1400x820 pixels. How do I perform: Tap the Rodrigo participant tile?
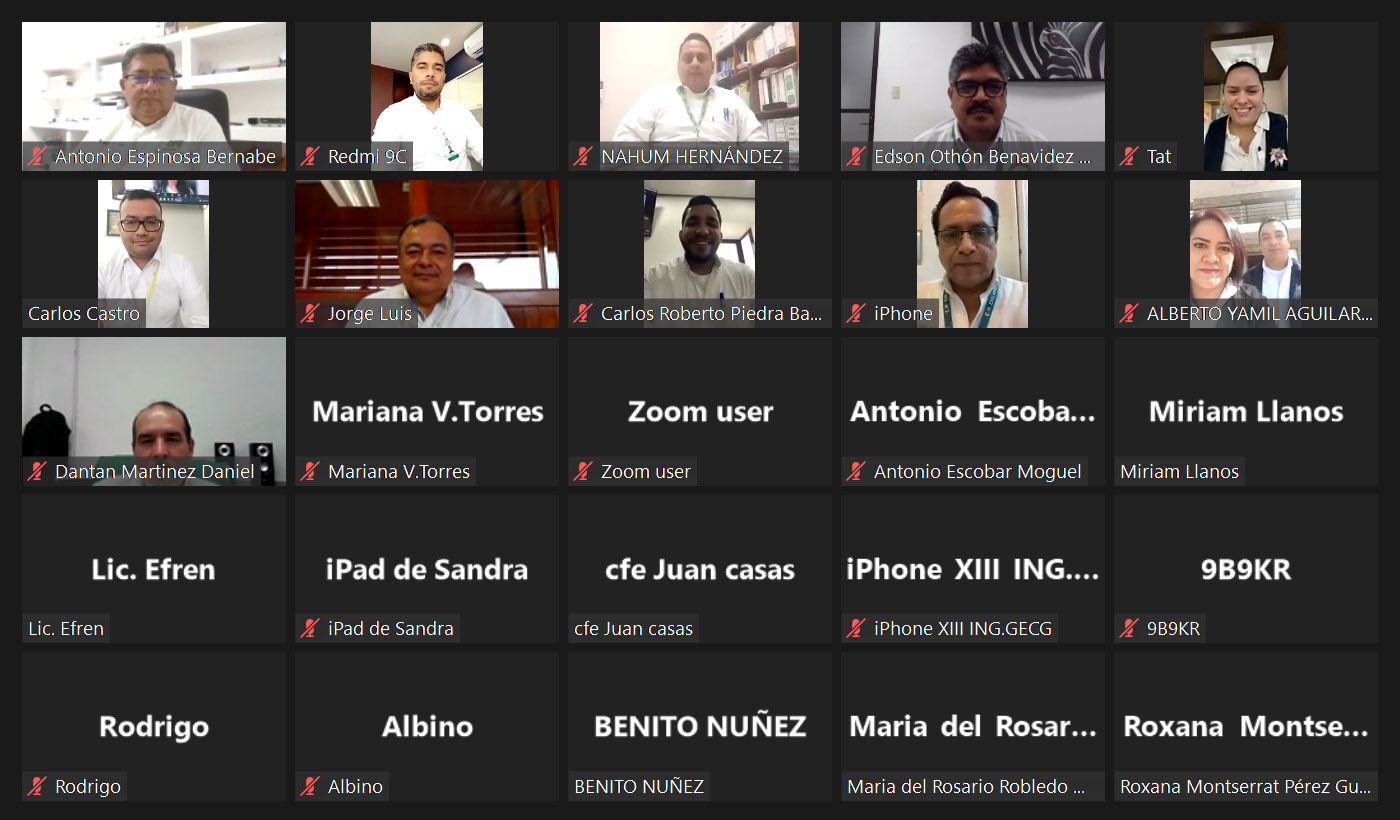point(154,726)
